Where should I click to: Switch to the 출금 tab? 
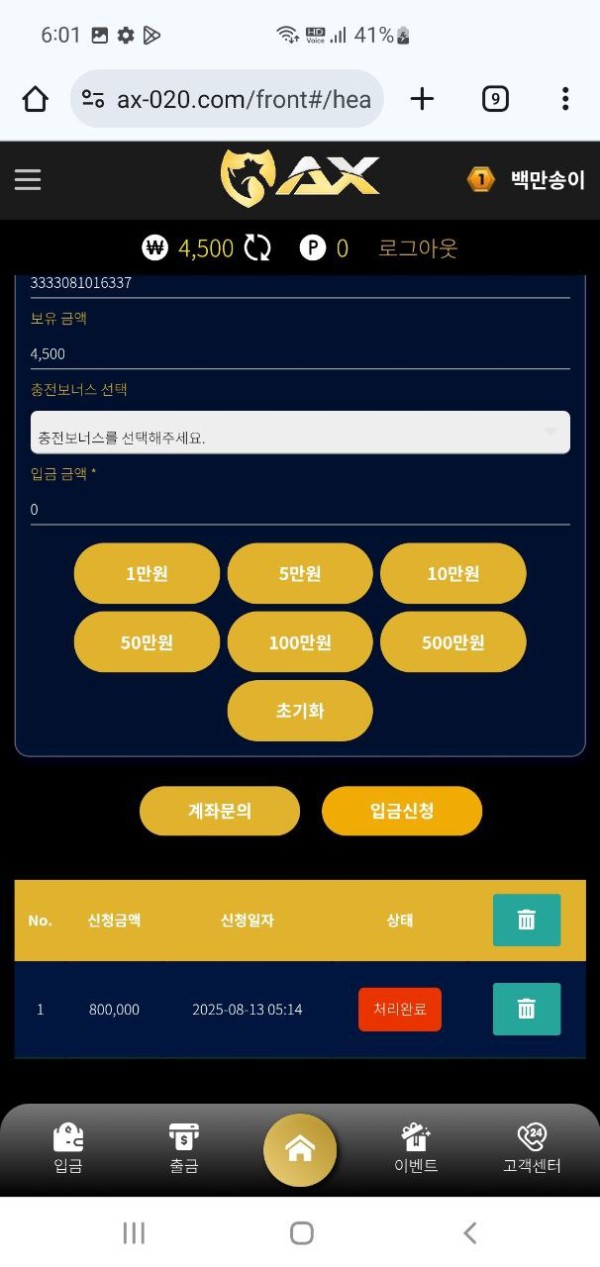[184, 1149]
